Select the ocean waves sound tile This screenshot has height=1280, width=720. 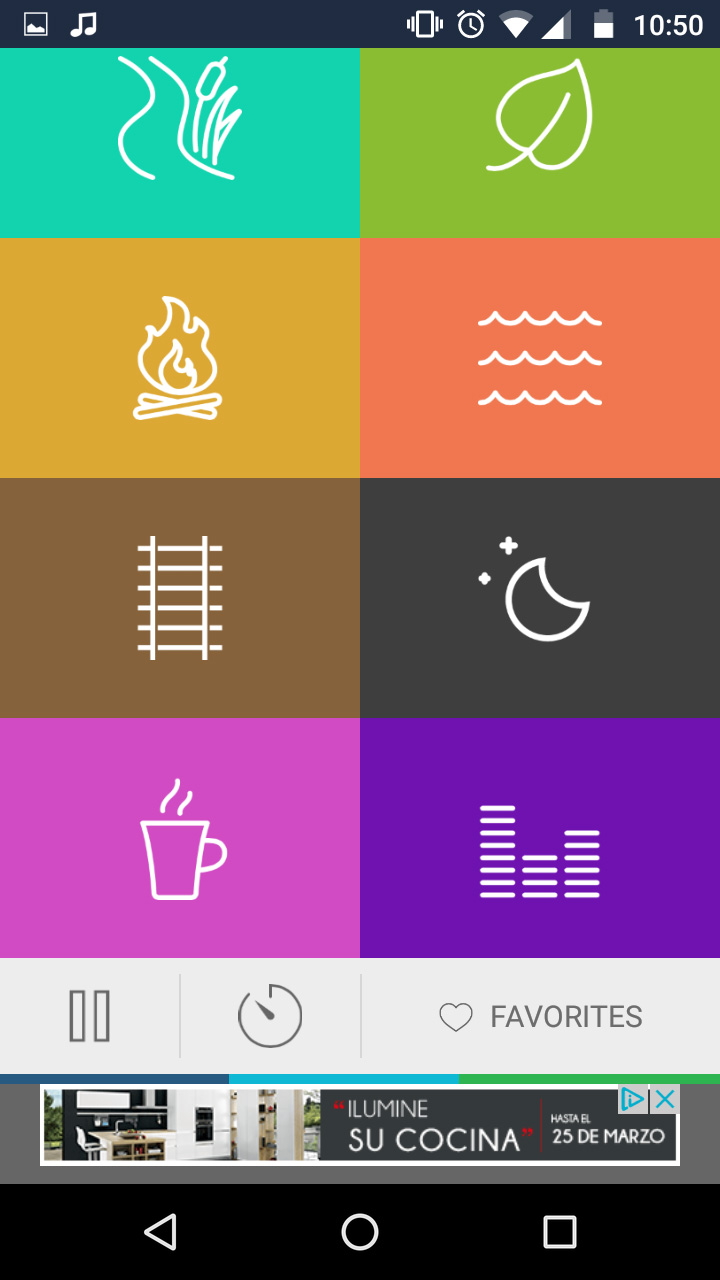(540, 358)
